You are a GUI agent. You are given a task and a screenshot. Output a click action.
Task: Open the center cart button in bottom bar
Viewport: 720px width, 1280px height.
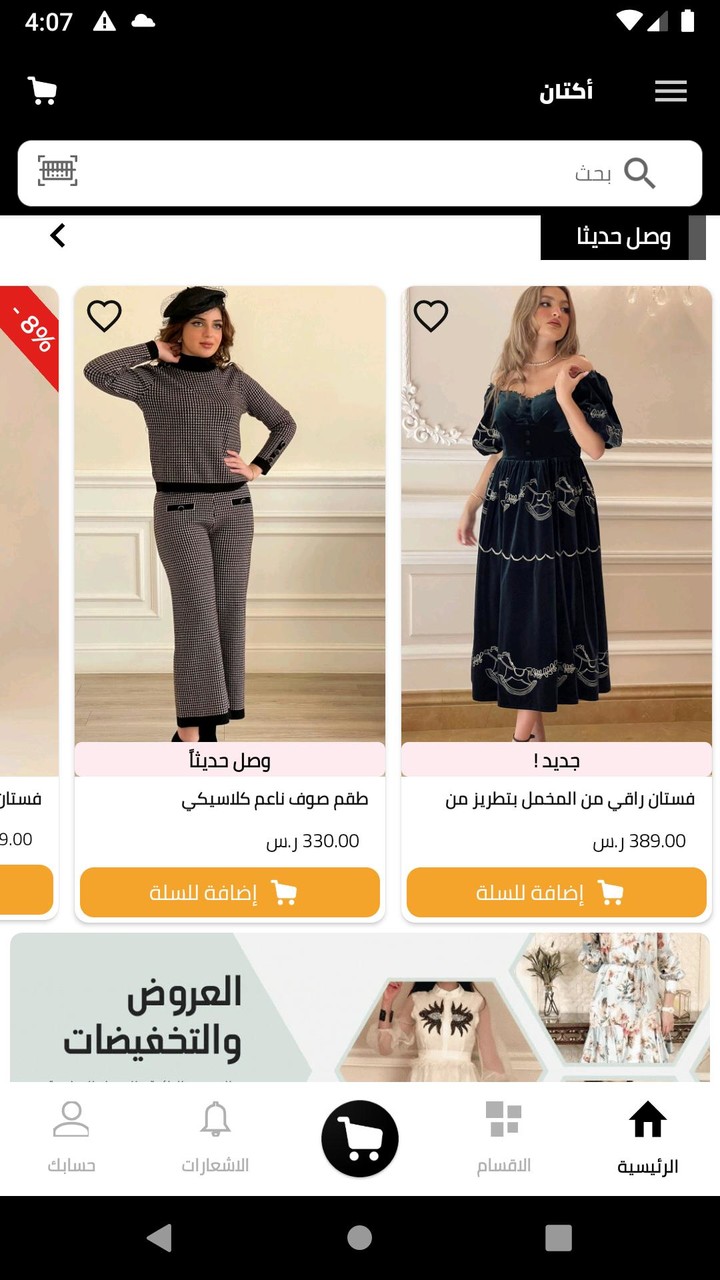360,1138
